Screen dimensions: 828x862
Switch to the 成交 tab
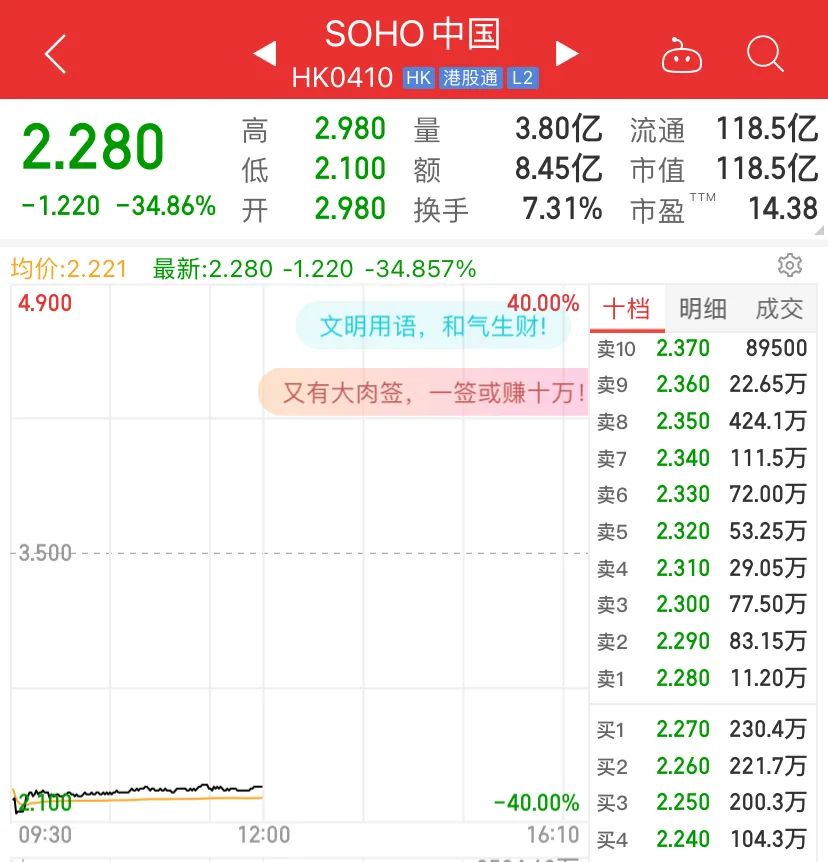779,309
